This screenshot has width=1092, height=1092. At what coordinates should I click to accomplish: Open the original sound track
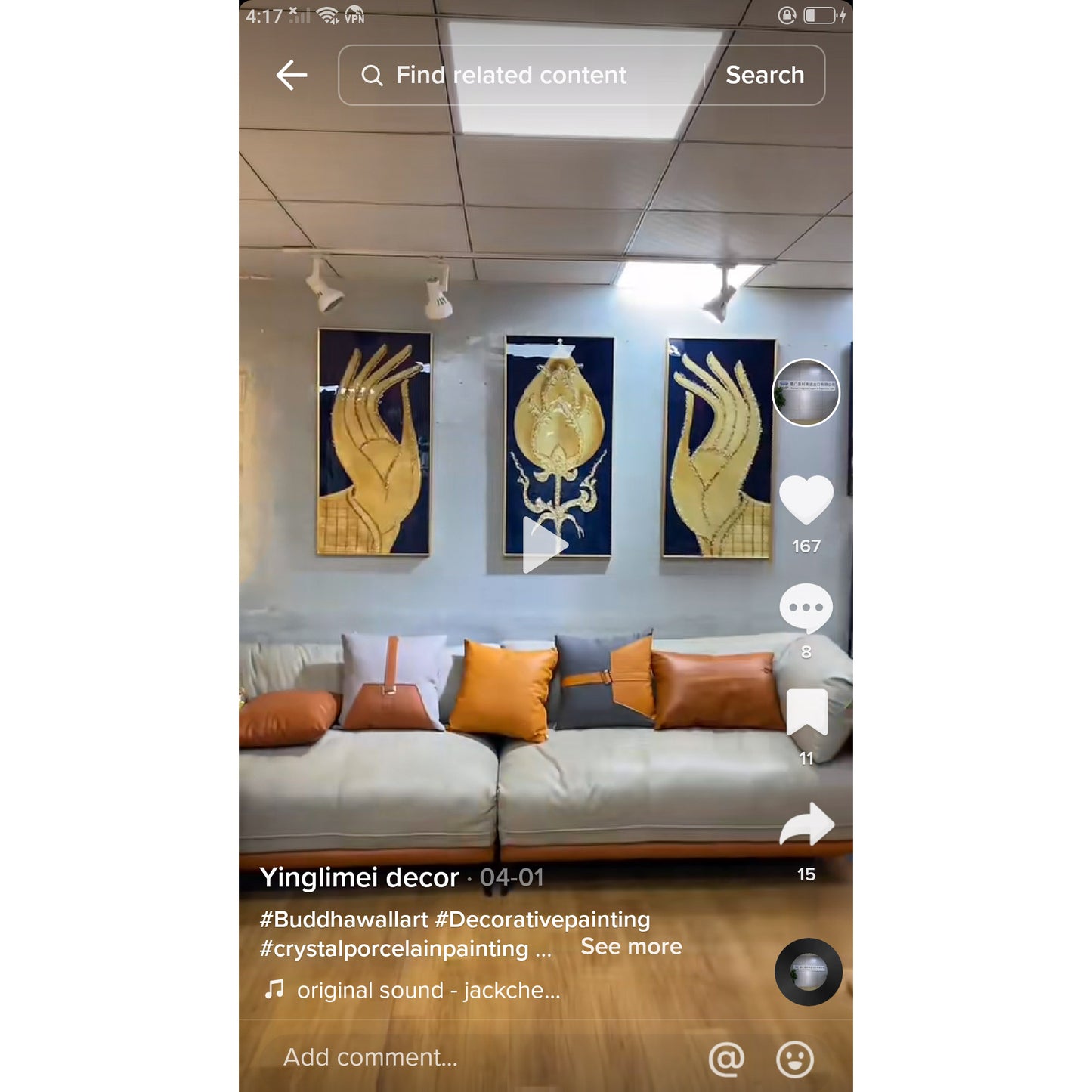428,990
